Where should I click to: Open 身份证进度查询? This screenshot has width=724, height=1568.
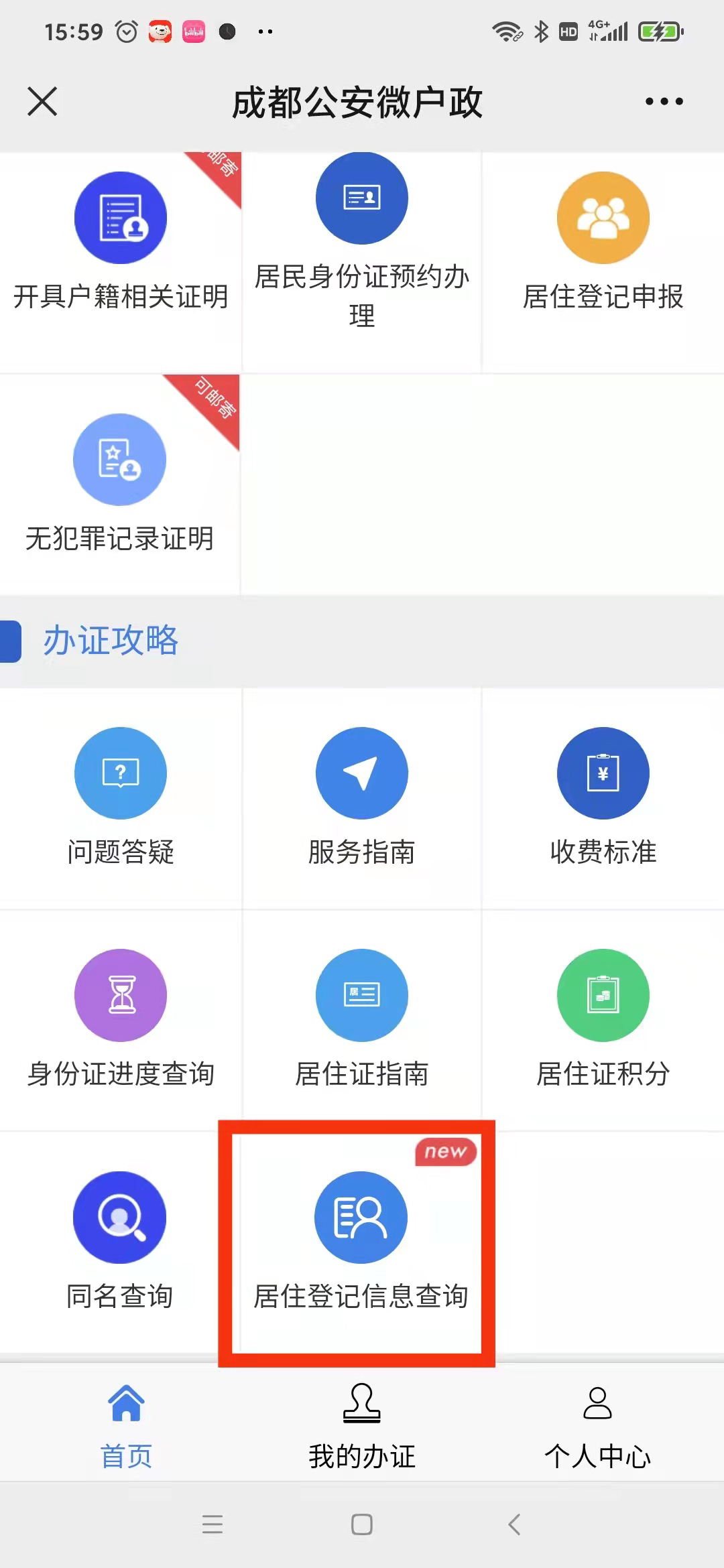pos(121,1019)
